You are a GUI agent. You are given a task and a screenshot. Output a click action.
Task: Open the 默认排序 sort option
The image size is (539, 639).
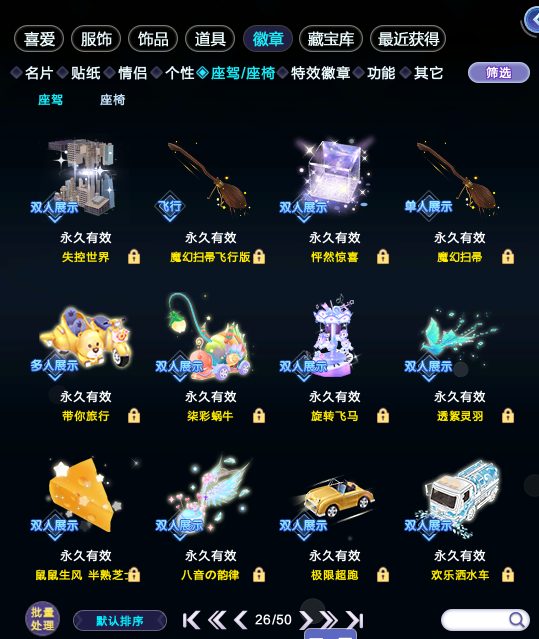[x=120, y=621]
